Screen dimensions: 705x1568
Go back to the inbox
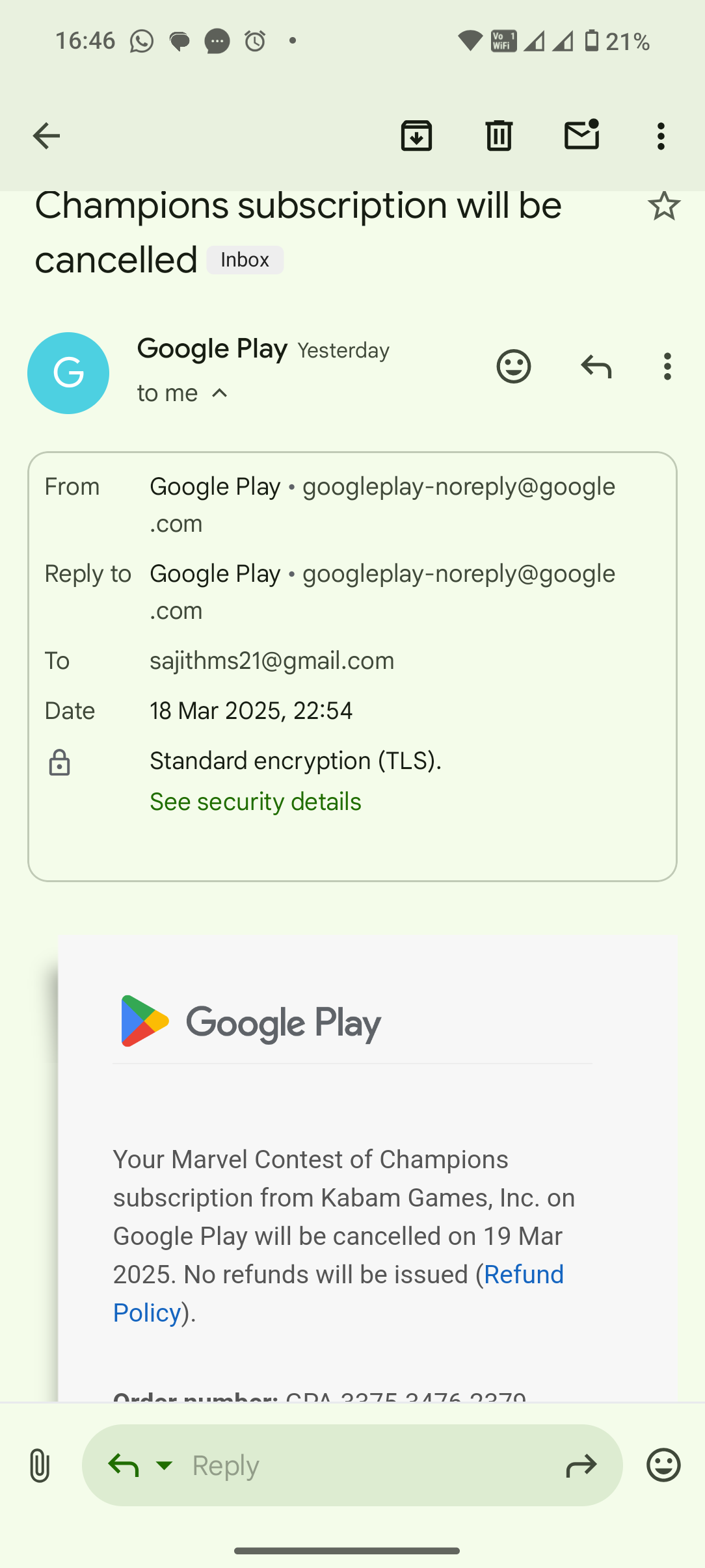pos(46,136)
